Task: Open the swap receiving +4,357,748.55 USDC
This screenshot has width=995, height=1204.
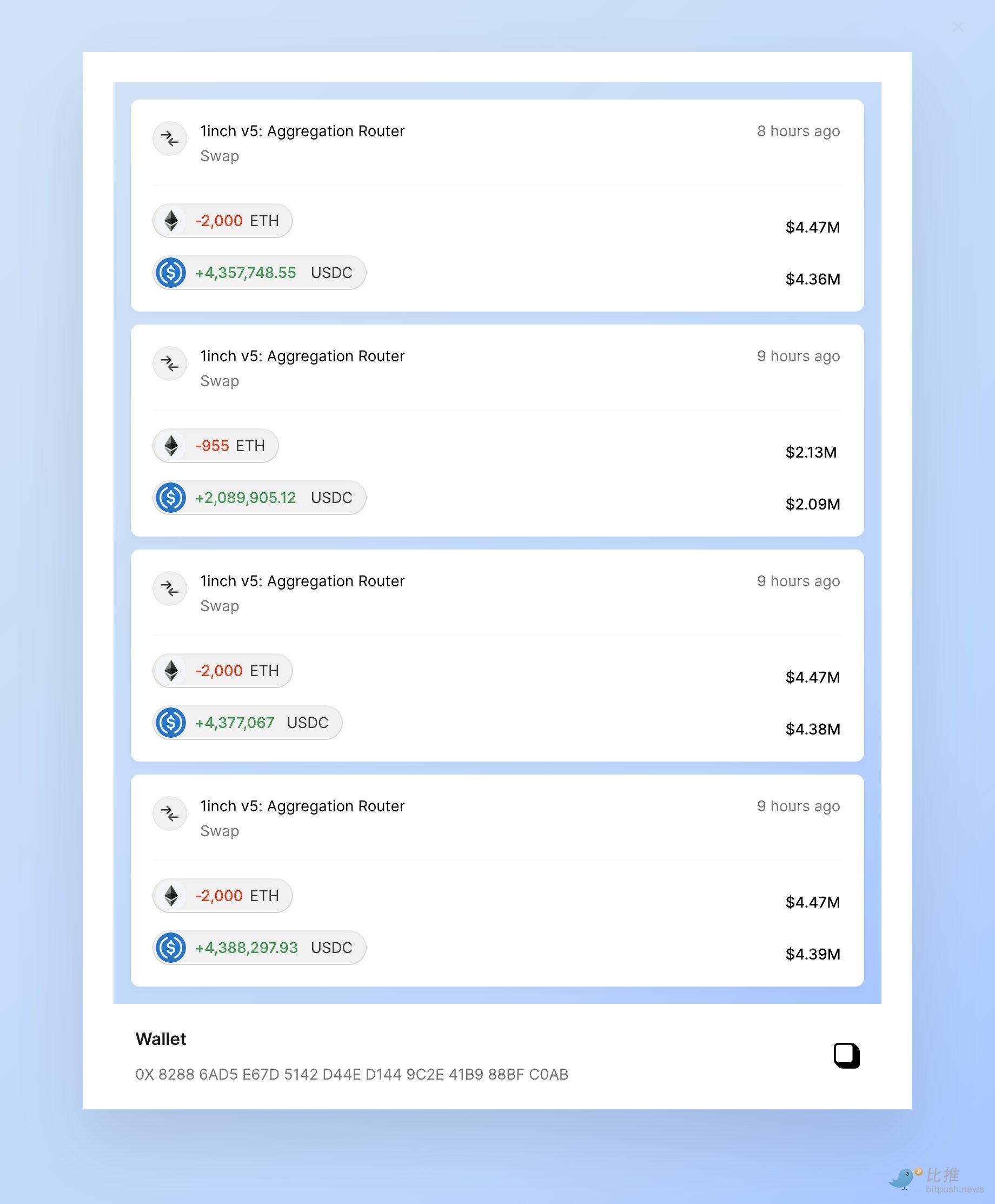Action: click(x=496, y=205)
